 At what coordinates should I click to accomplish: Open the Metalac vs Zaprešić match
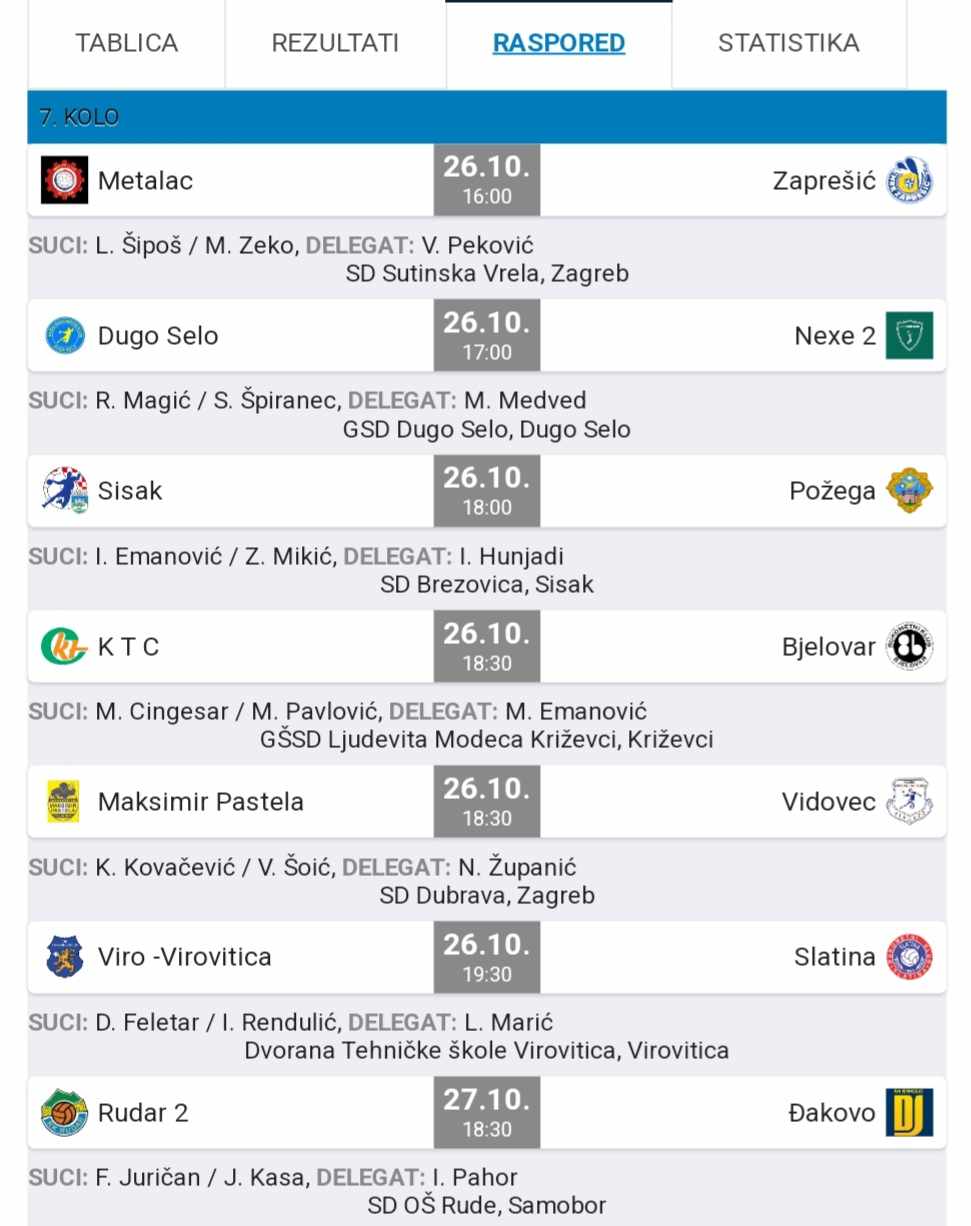(486, 180)
